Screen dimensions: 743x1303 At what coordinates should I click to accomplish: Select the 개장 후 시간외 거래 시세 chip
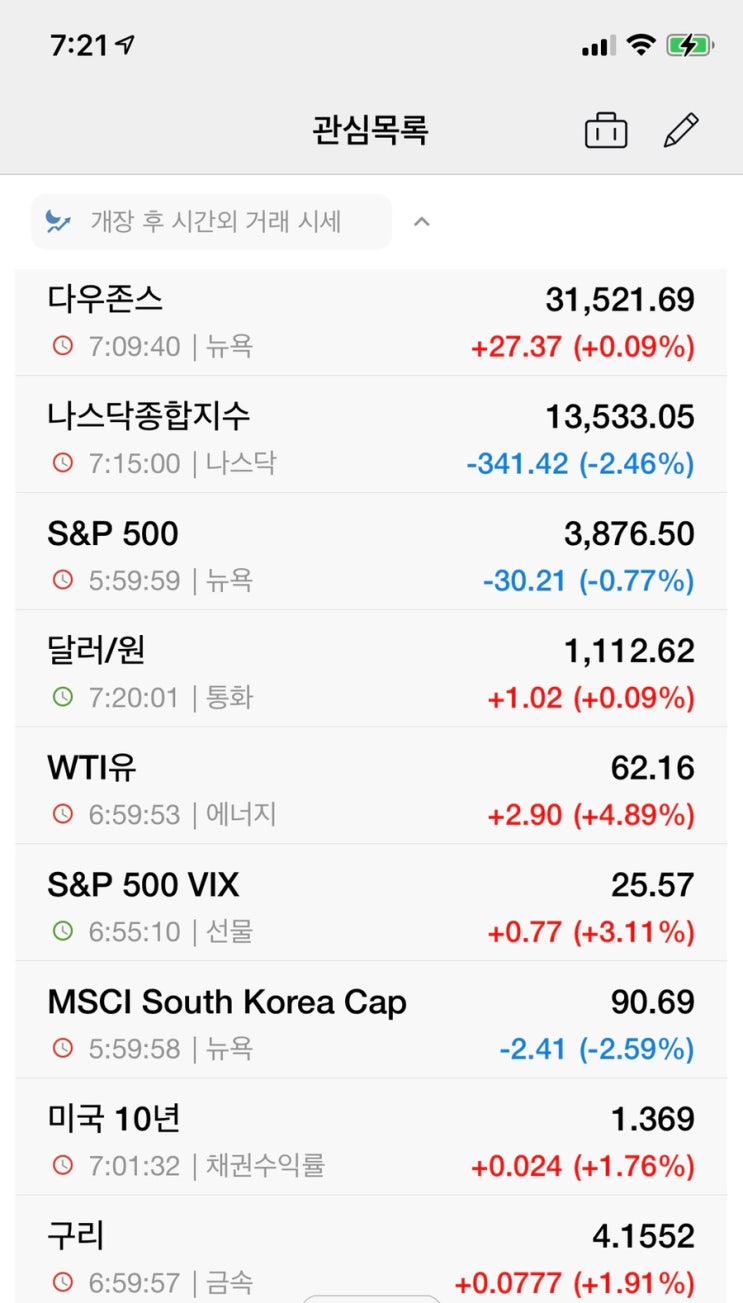tap(211, 221)
